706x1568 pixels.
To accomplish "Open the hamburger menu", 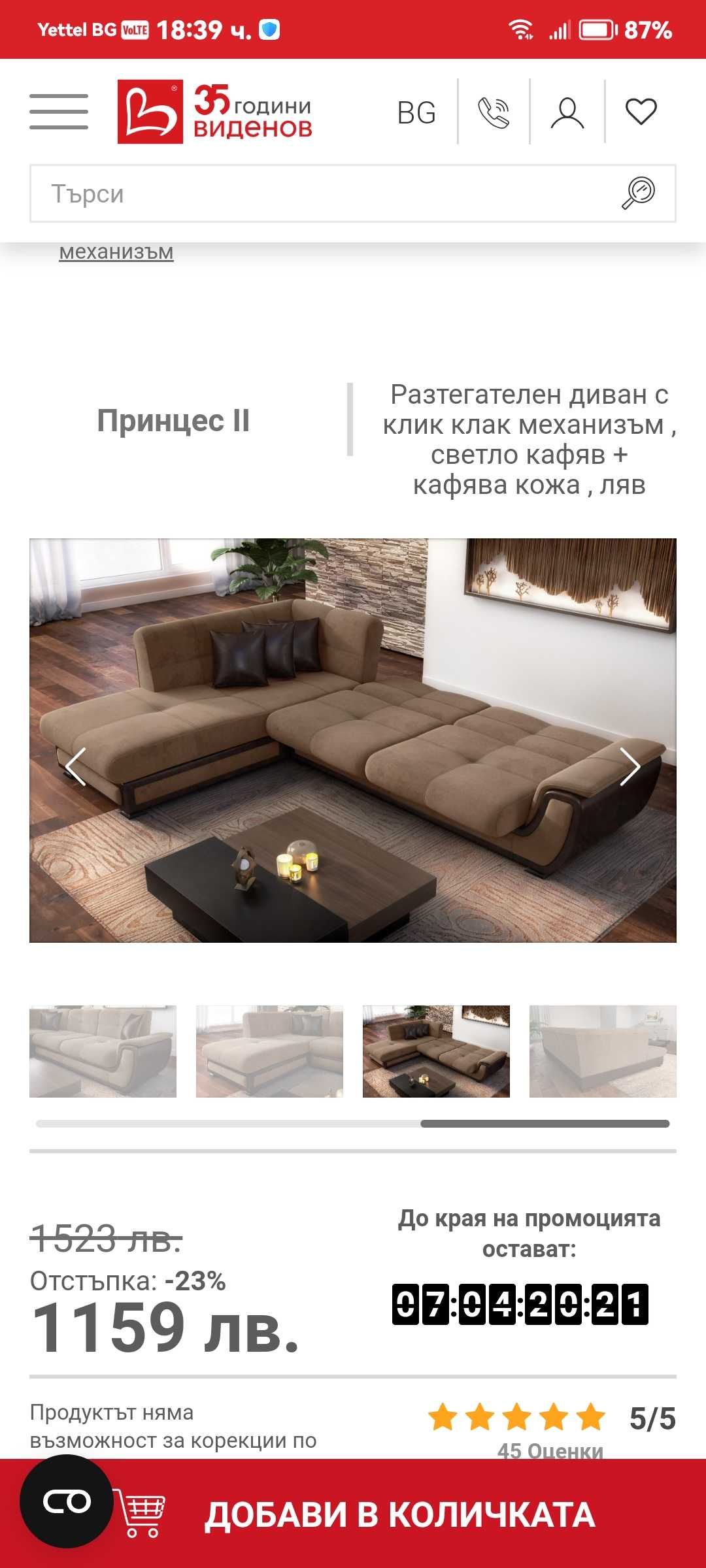I will click(x=59, y=111).
